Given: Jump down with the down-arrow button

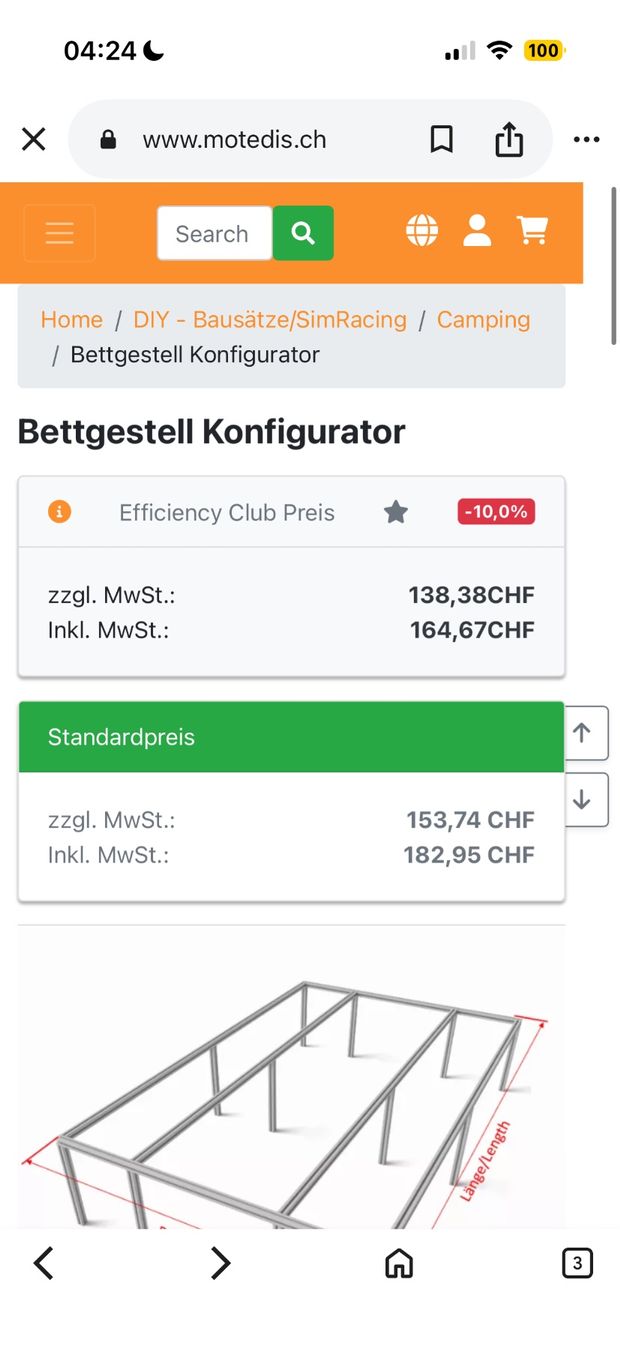Looking at the screenshot, I should [x=582, y=800].
